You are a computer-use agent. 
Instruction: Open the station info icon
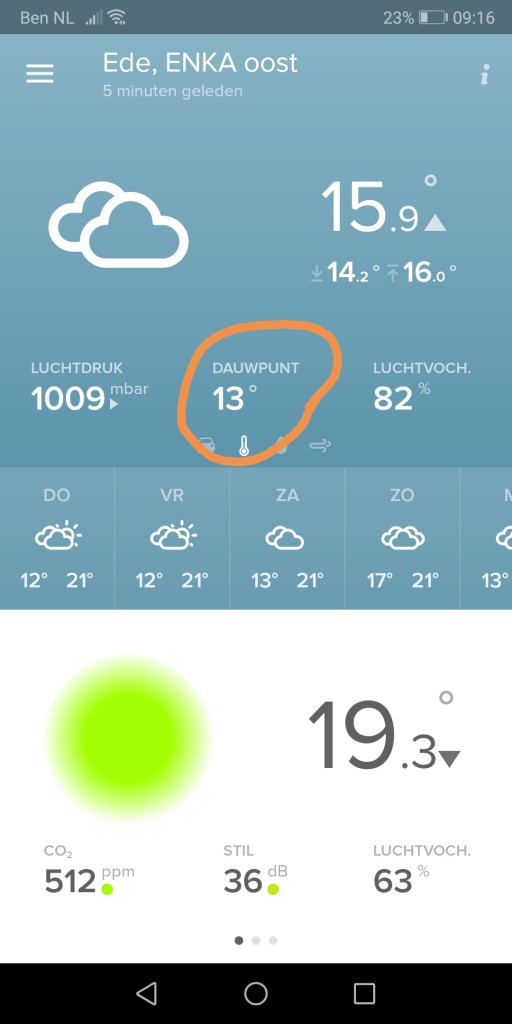tap(485, 75)
